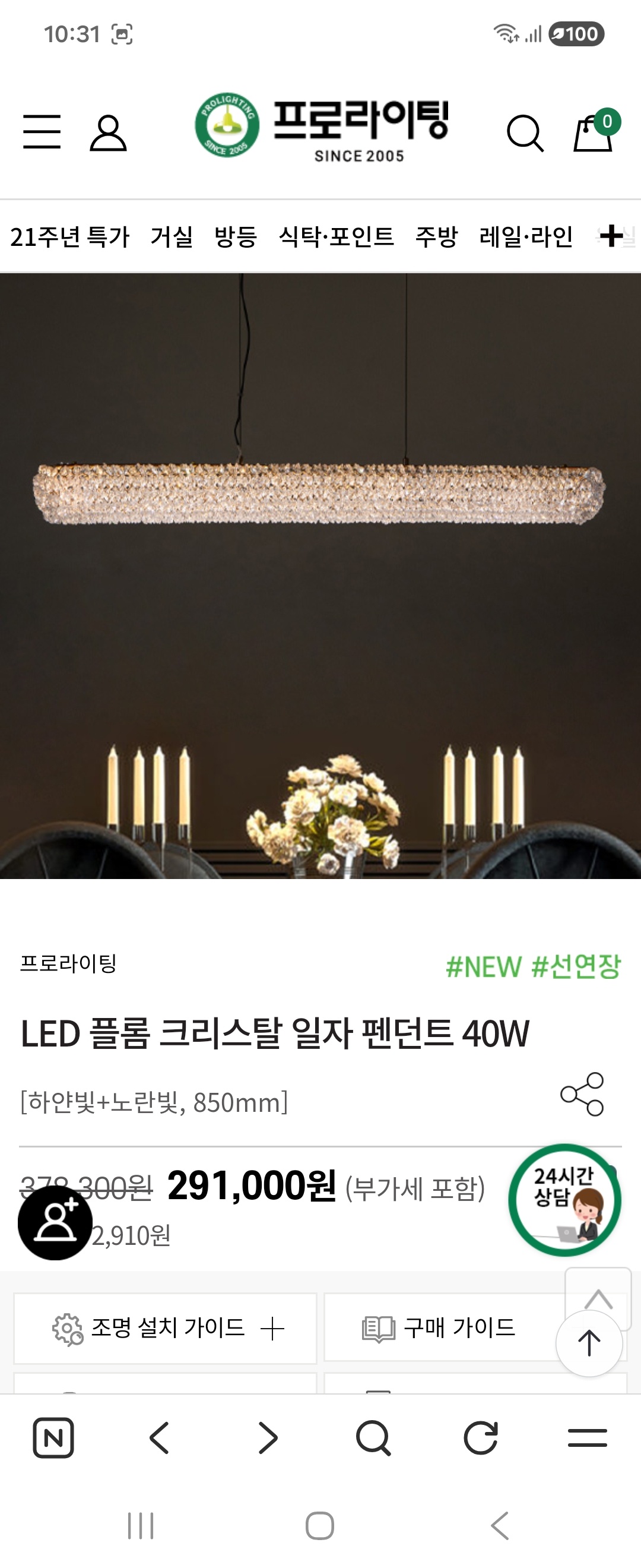The height and width of the screenshot is (1568, 641).
Task: Open the 주방 category
Action: (x=436, y=236)
